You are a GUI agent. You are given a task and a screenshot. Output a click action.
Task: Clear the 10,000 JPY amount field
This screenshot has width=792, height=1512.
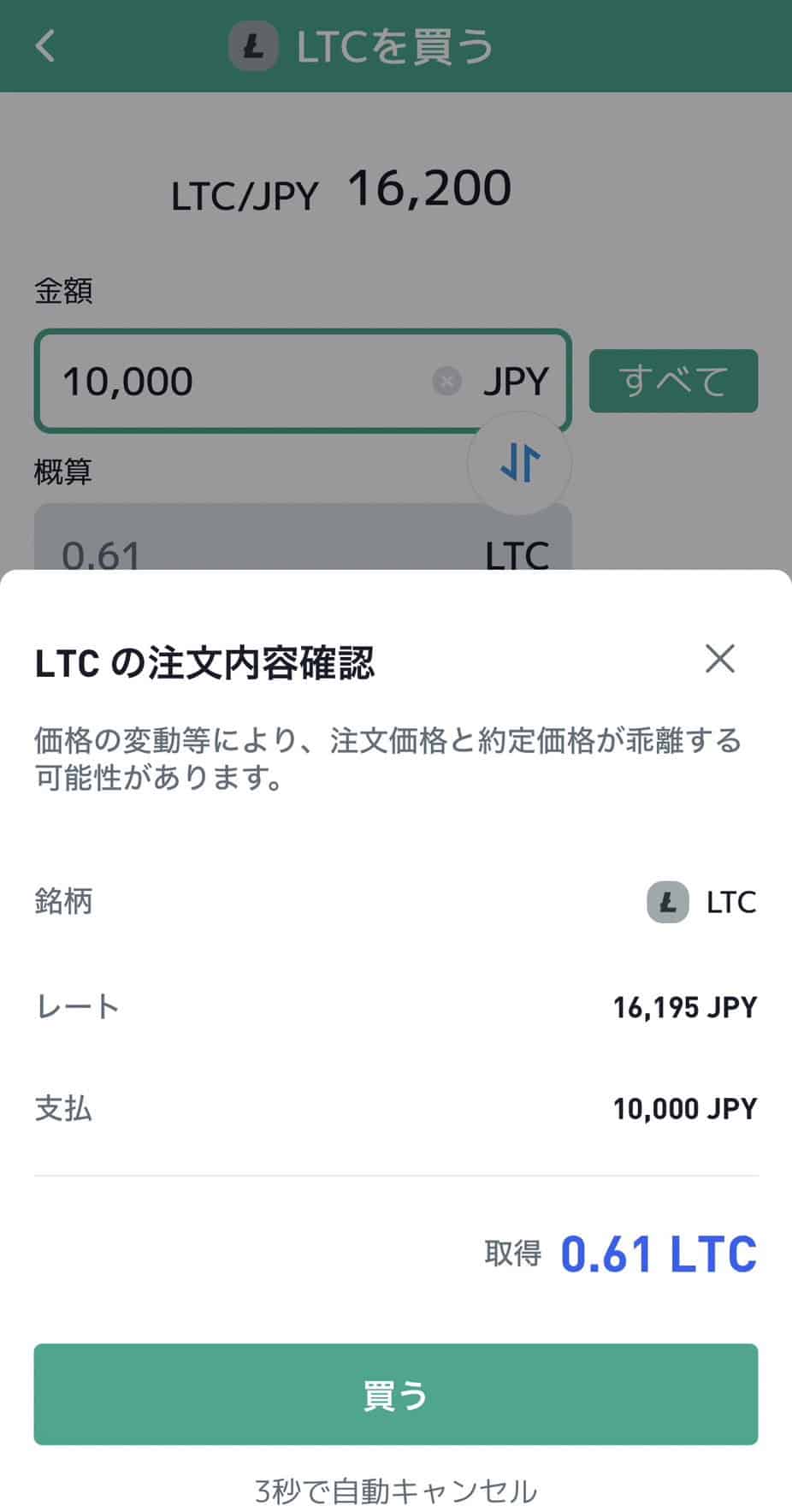tap(446, 381)
